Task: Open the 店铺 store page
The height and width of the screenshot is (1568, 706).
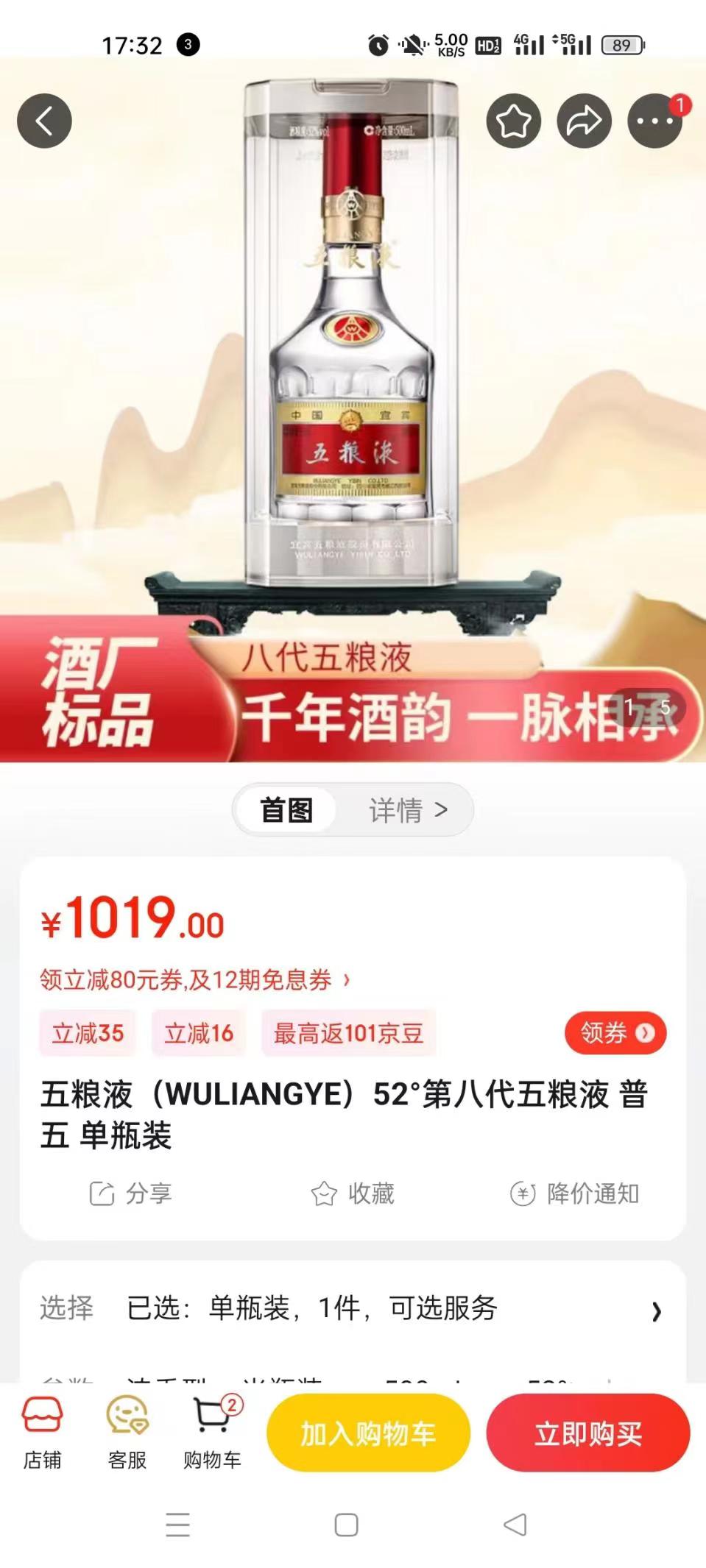Action: pos(42,1433)
